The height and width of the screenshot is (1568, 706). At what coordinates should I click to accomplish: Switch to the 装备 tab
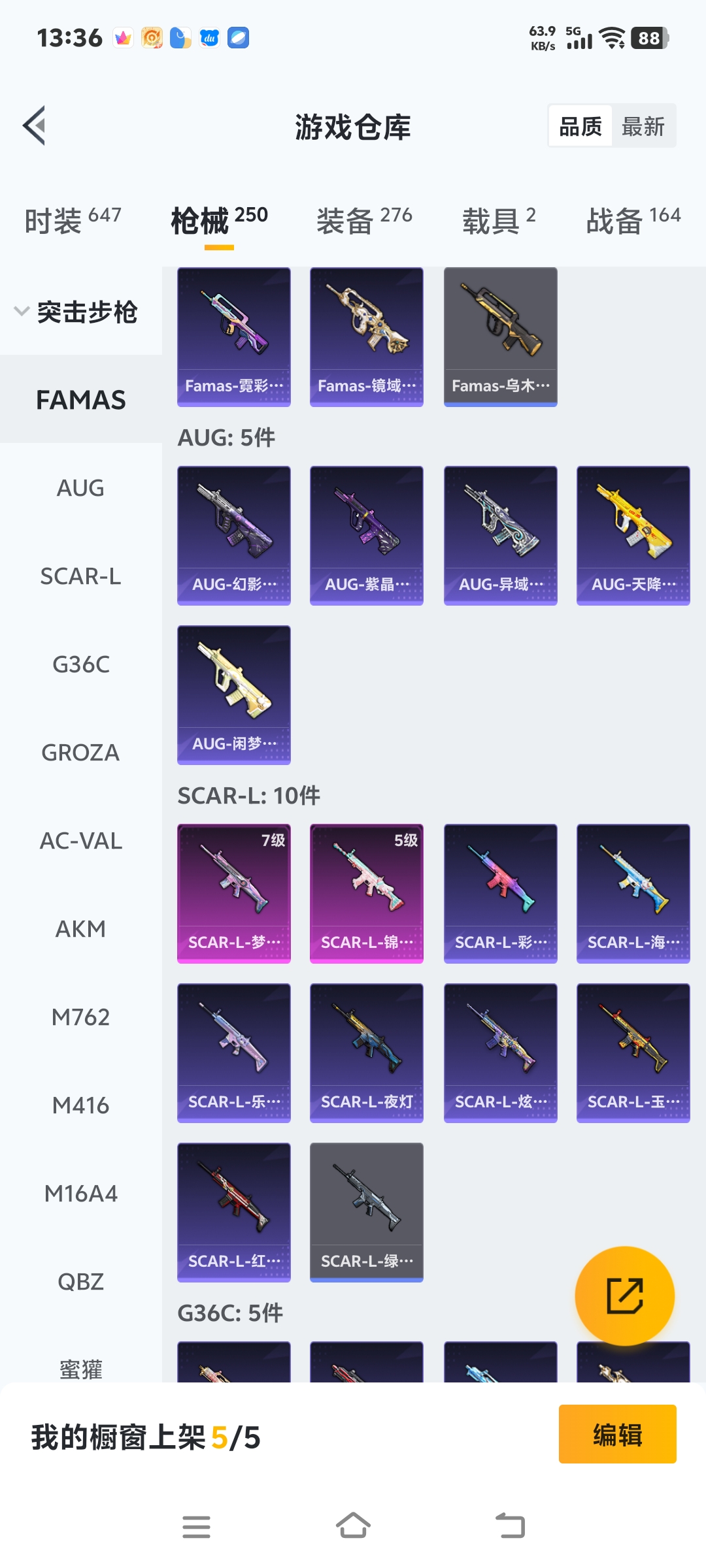point(364,220)
